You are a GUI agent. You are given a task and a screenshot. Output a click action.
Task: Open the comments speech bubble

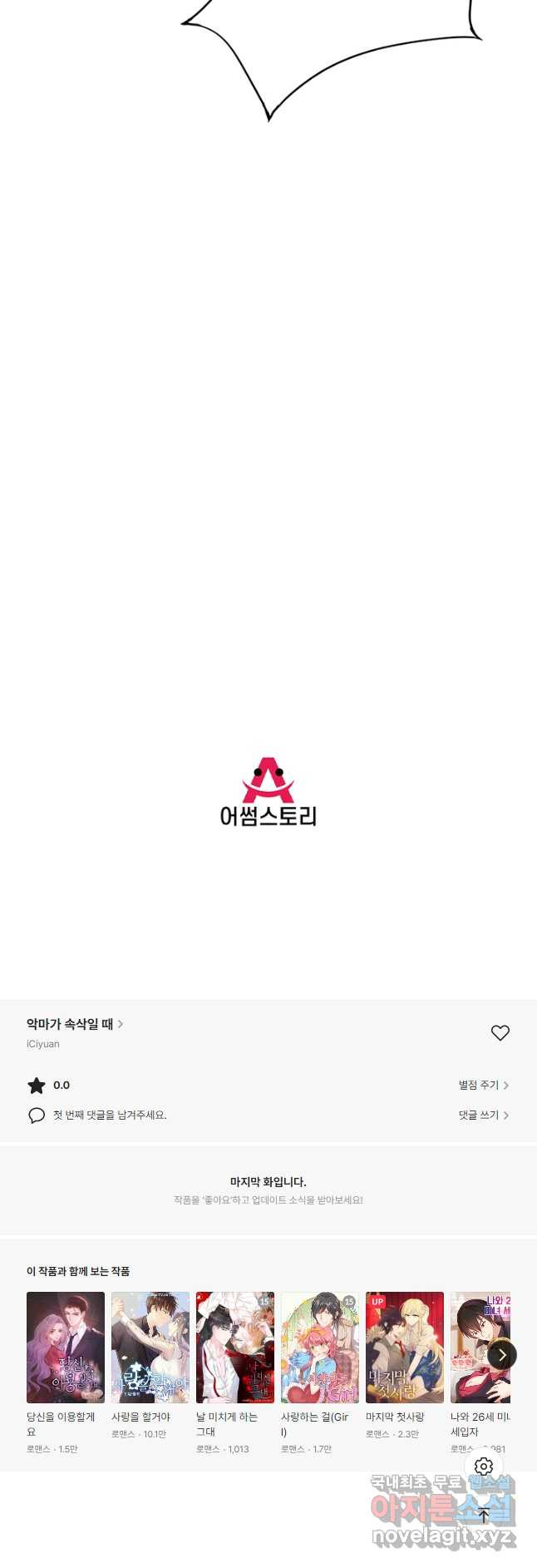coord(37,1115)
